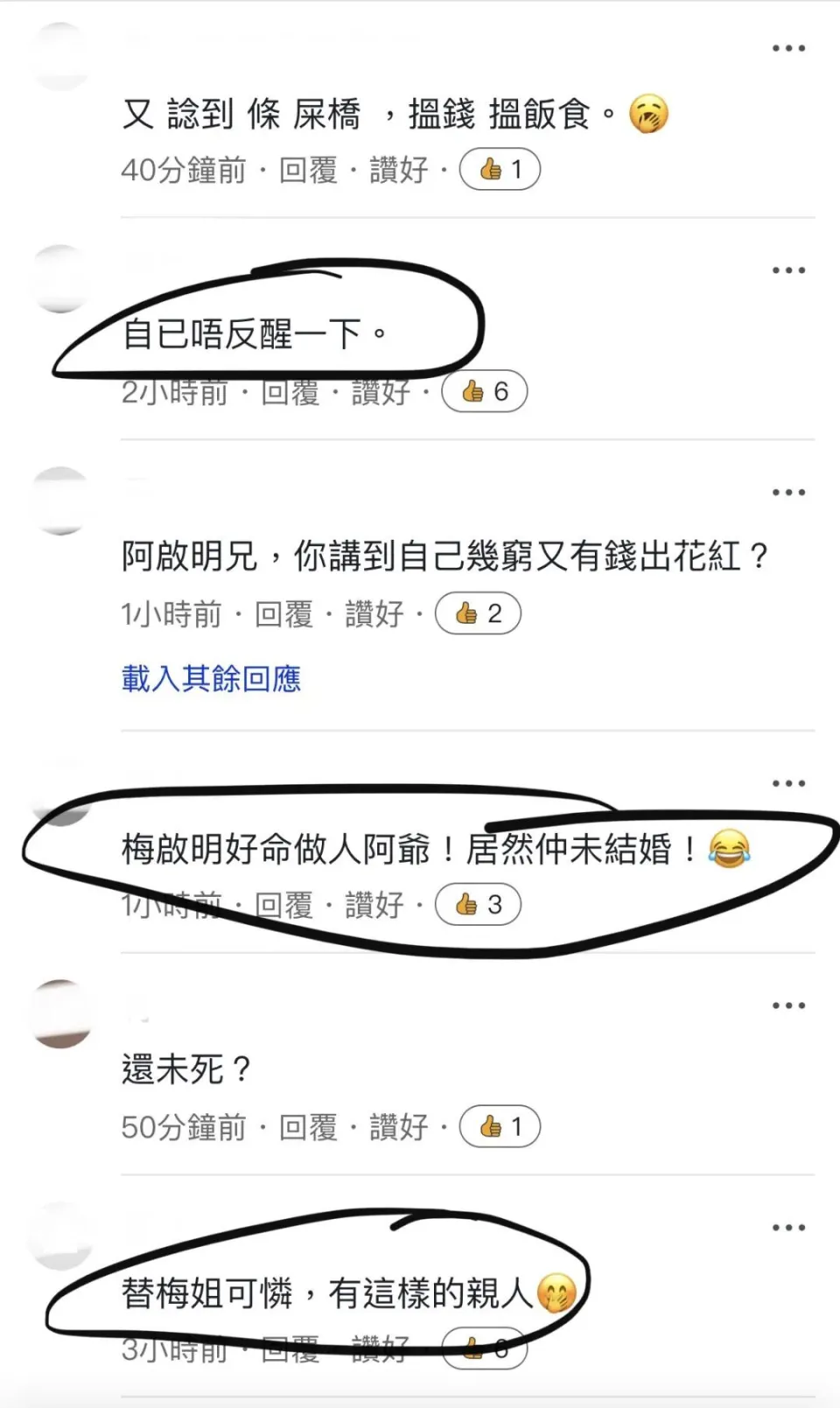The width and height of the screenshot is (840, 1408).
Task: View reactions on the 40分鐘前 comment
Action: coord(500,170)
